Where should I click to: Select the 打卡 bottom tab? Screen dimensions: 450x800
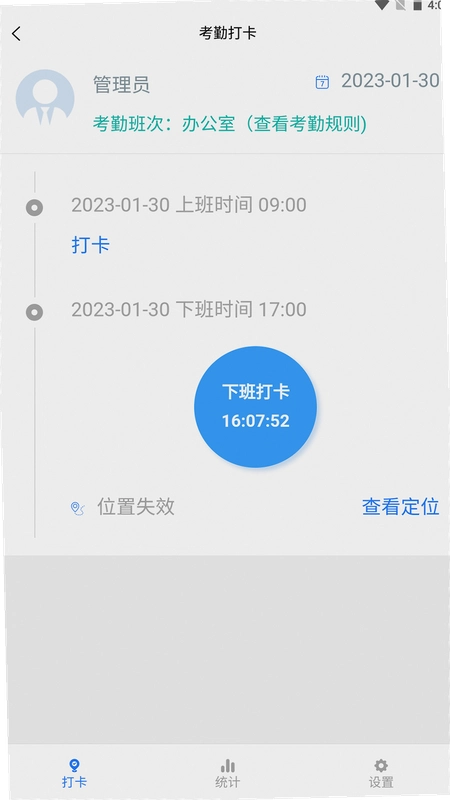pos(74,773)
